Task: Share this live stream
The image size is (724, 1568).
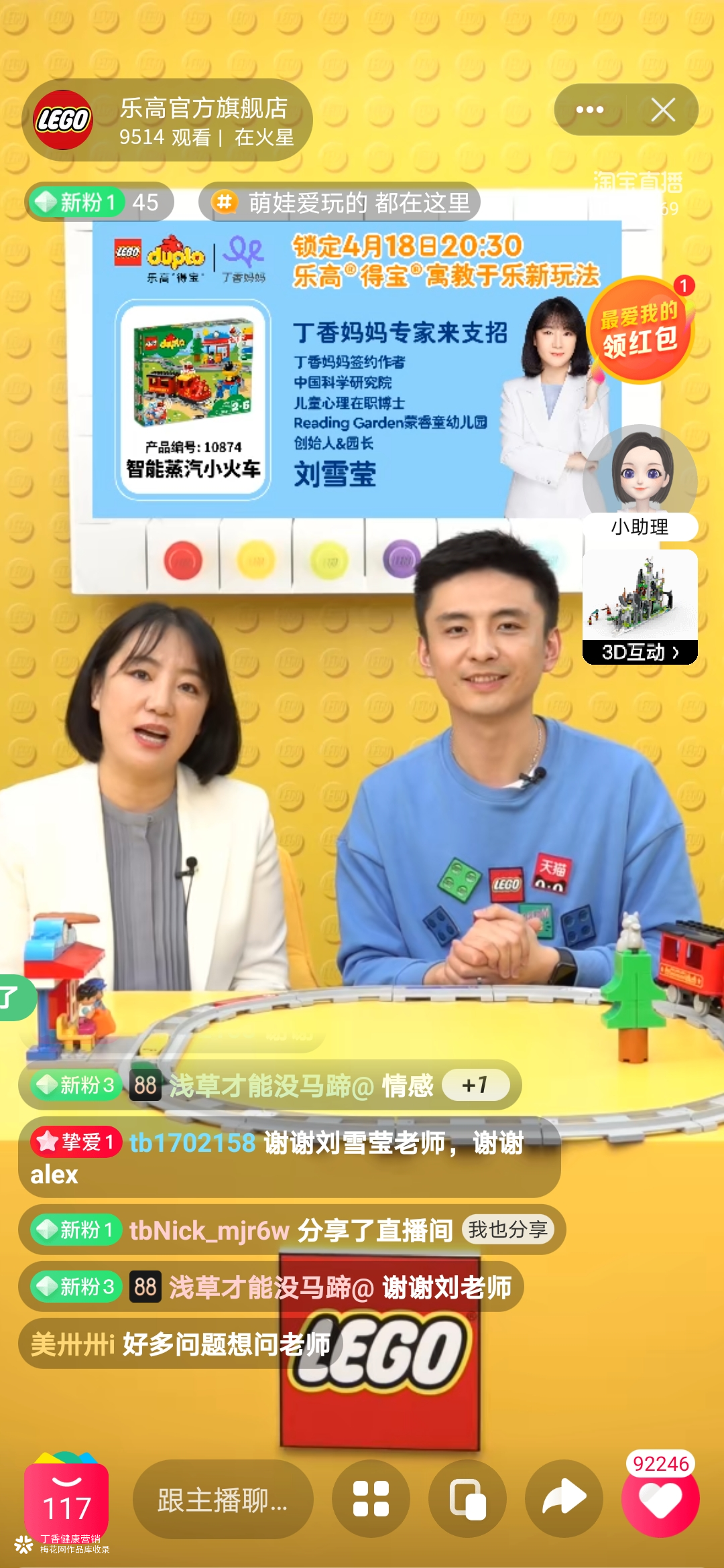Action: tap(564, 1499)
